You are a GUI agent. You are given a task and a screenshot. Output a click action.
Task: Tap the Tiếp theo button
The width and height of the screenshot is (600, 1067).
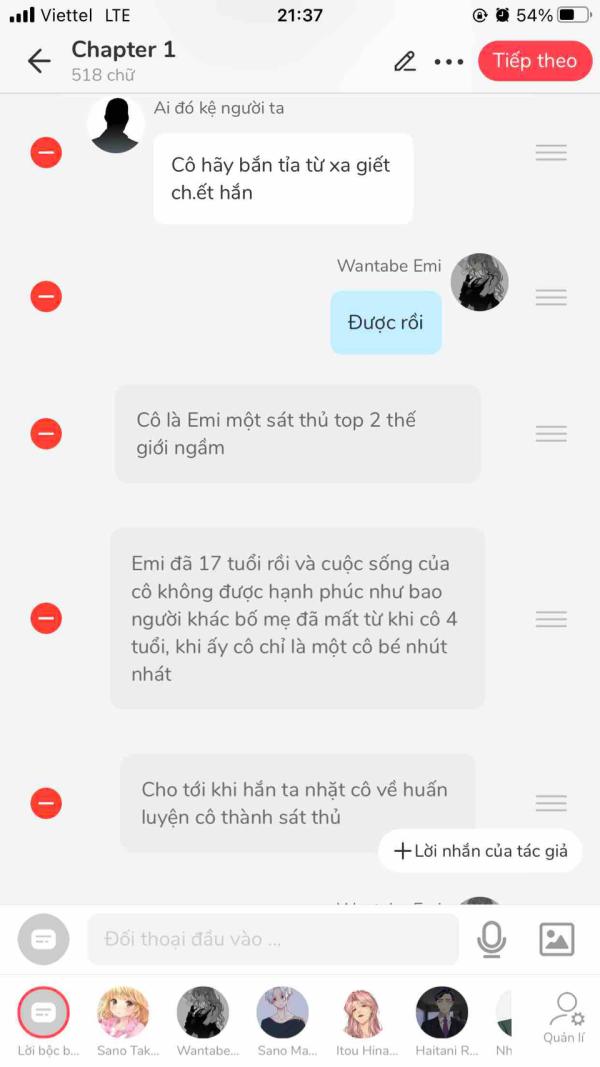click(x=535, y=61)
